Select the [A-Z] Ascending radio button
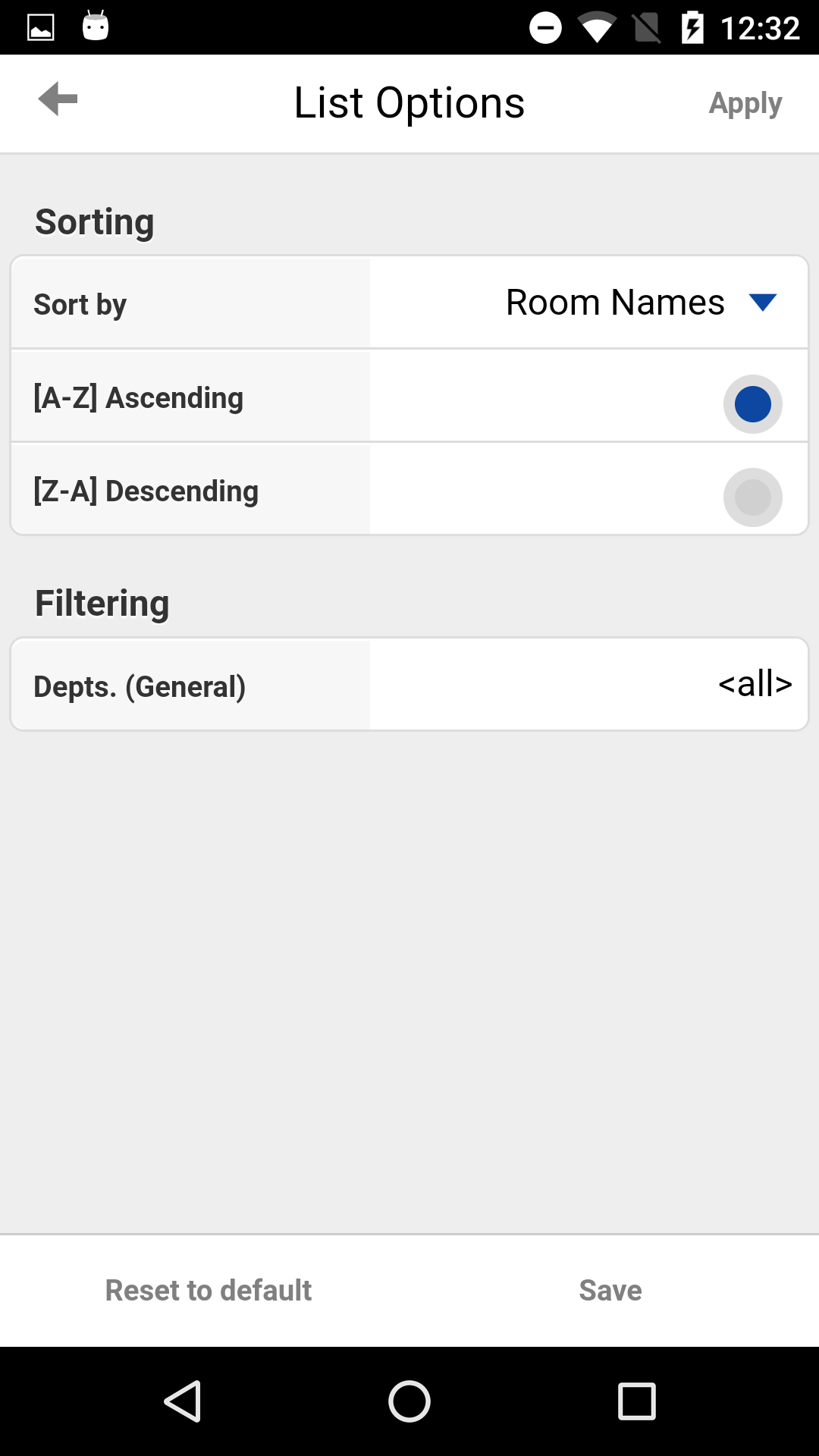Screen dimensions: 819x1456 tap(752, 404)
